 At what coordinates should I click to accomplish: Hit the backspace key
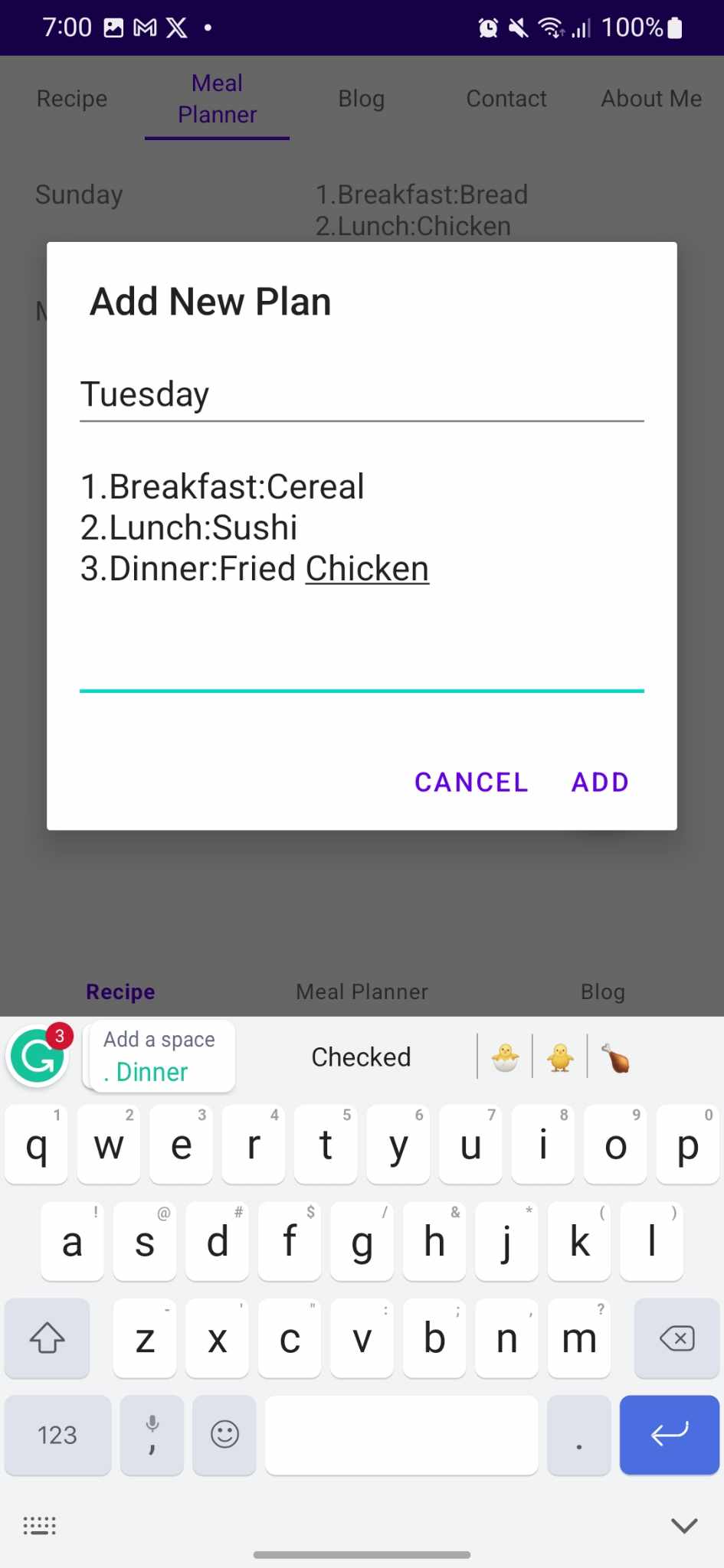676,1338
